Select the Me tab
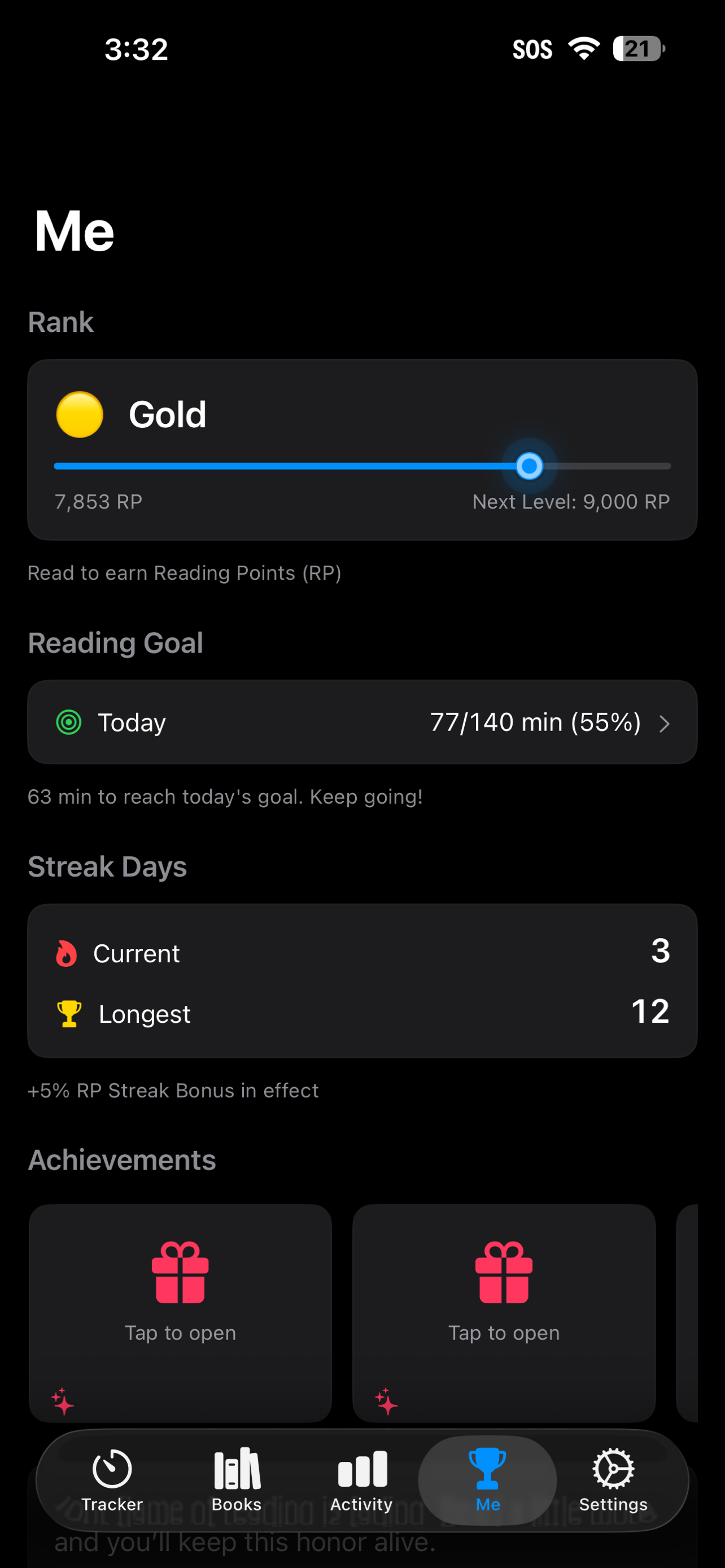The height and width of the screenshot is (1568, 725). [488, 1481]
